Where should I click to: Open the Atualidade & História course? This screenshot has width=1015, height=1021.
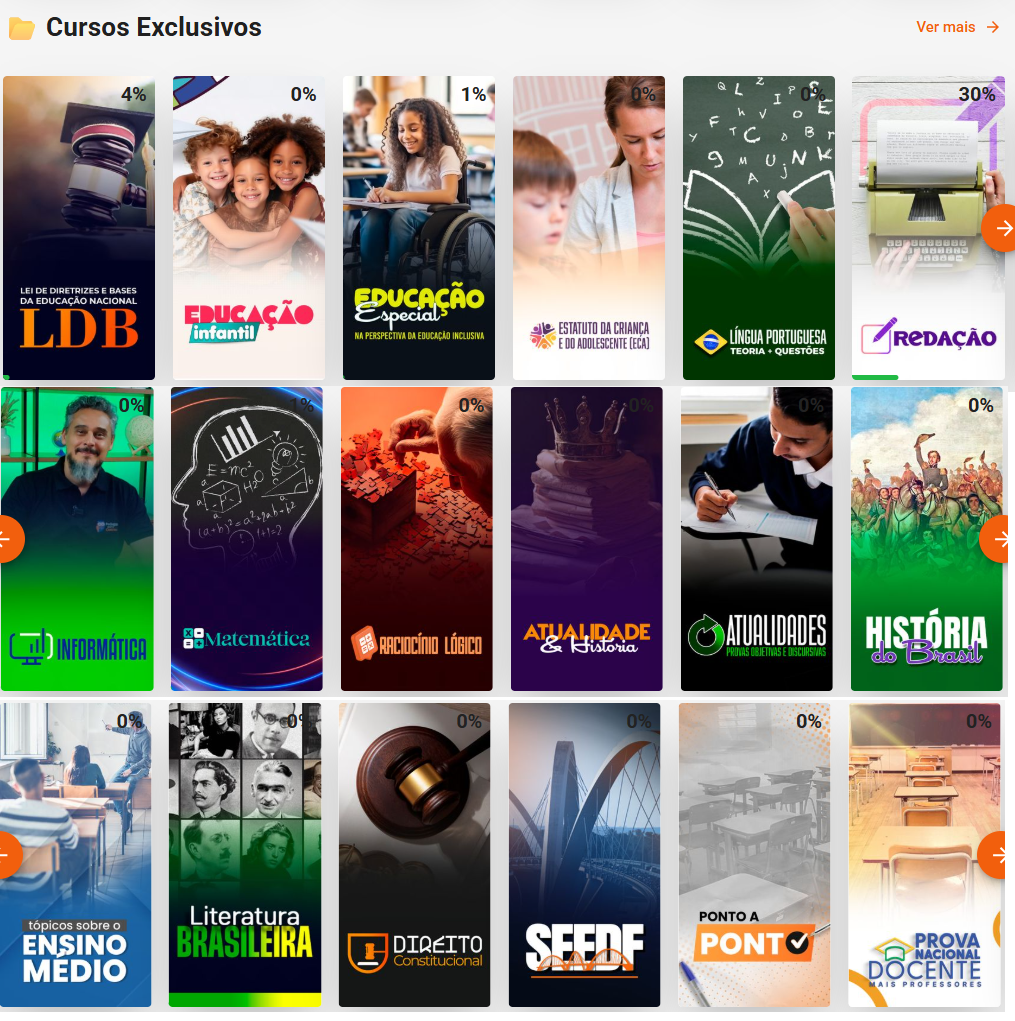pyautogui.click(x=587, y=540)
